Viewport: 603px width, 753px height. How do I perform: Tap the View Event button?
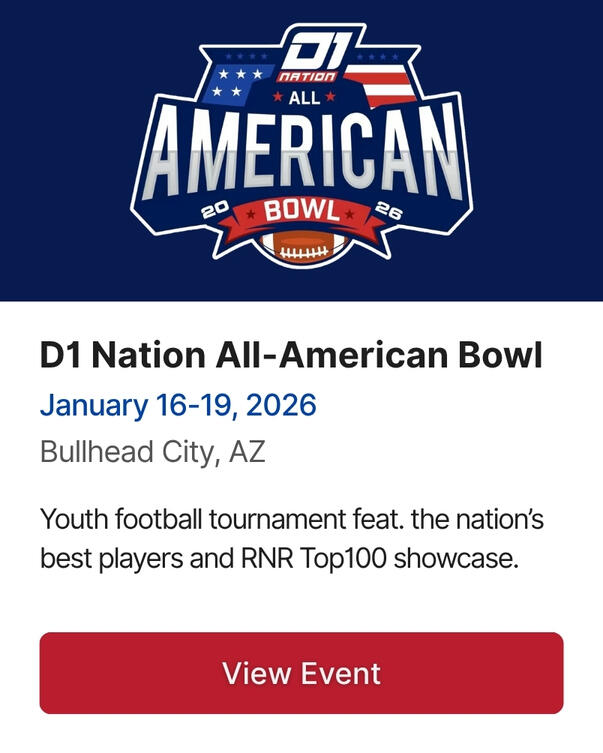point(301,673)
